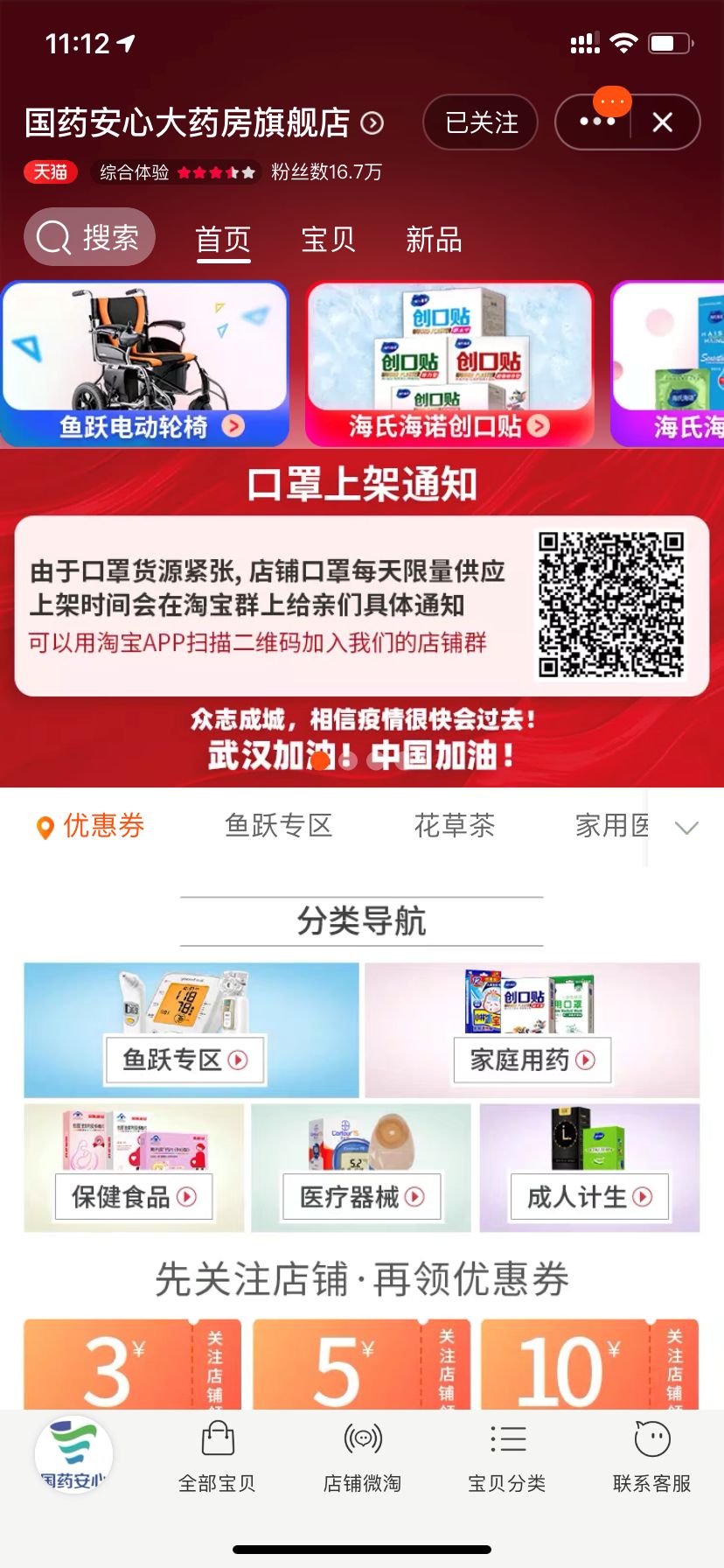Select the 优惠券 section tab
This screenshot has width=724, height=1568.
tap(91, 826)
